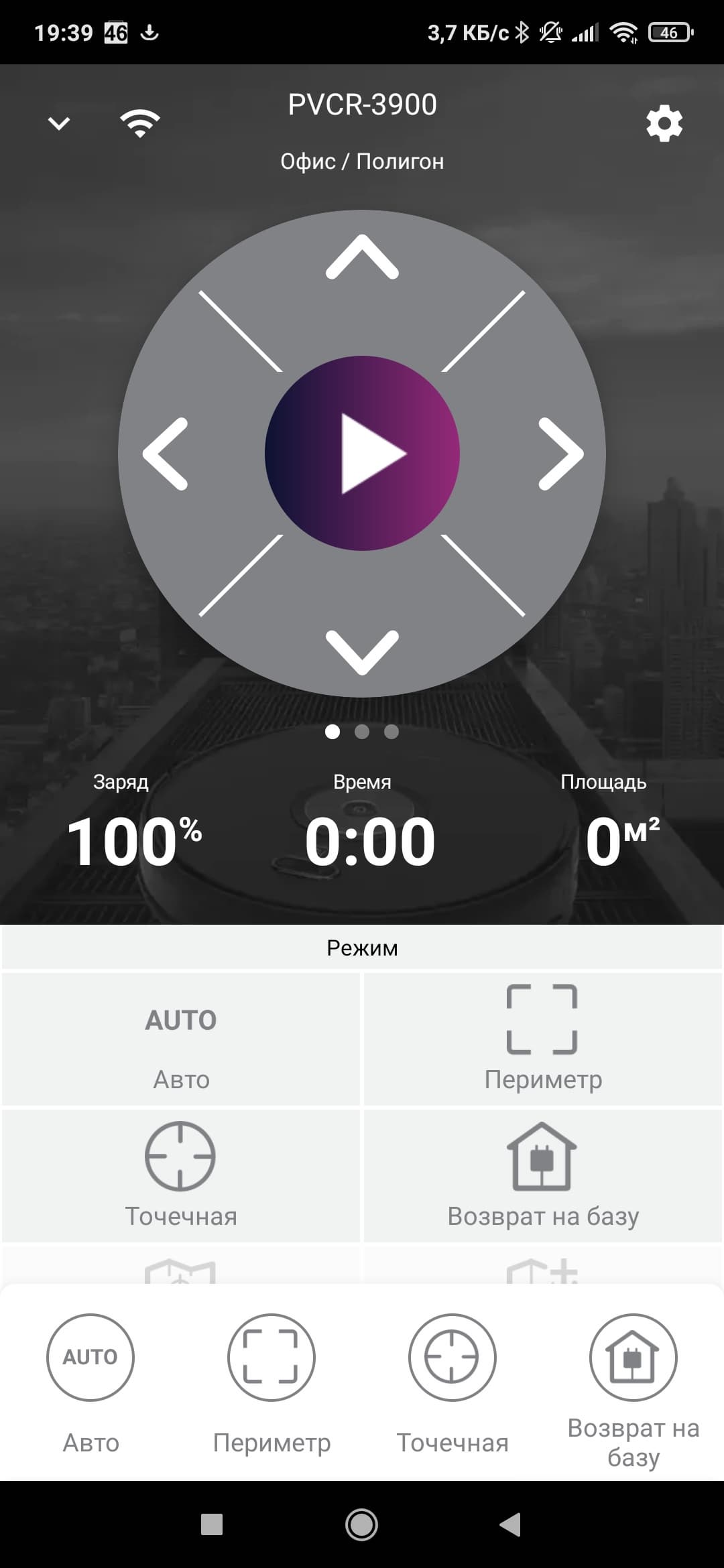The image size is (724, 1568).
Task: Tap the down chevron beside PVCR-3900
Action: point(59,123)
